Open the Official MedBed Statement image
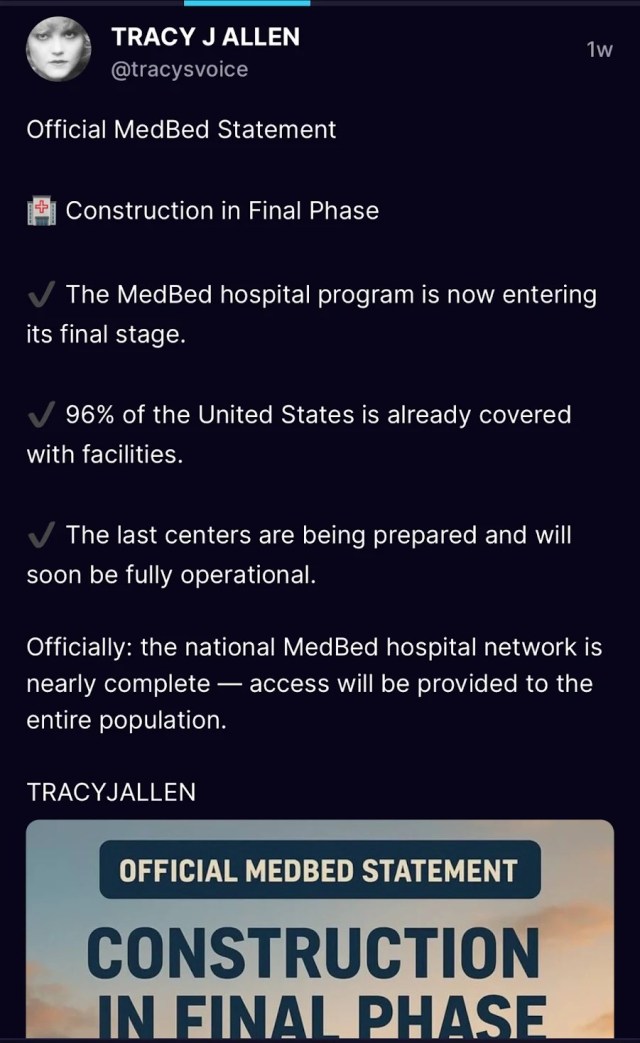The height and width of the screenshot is (1043, 640). pos(320,929)
